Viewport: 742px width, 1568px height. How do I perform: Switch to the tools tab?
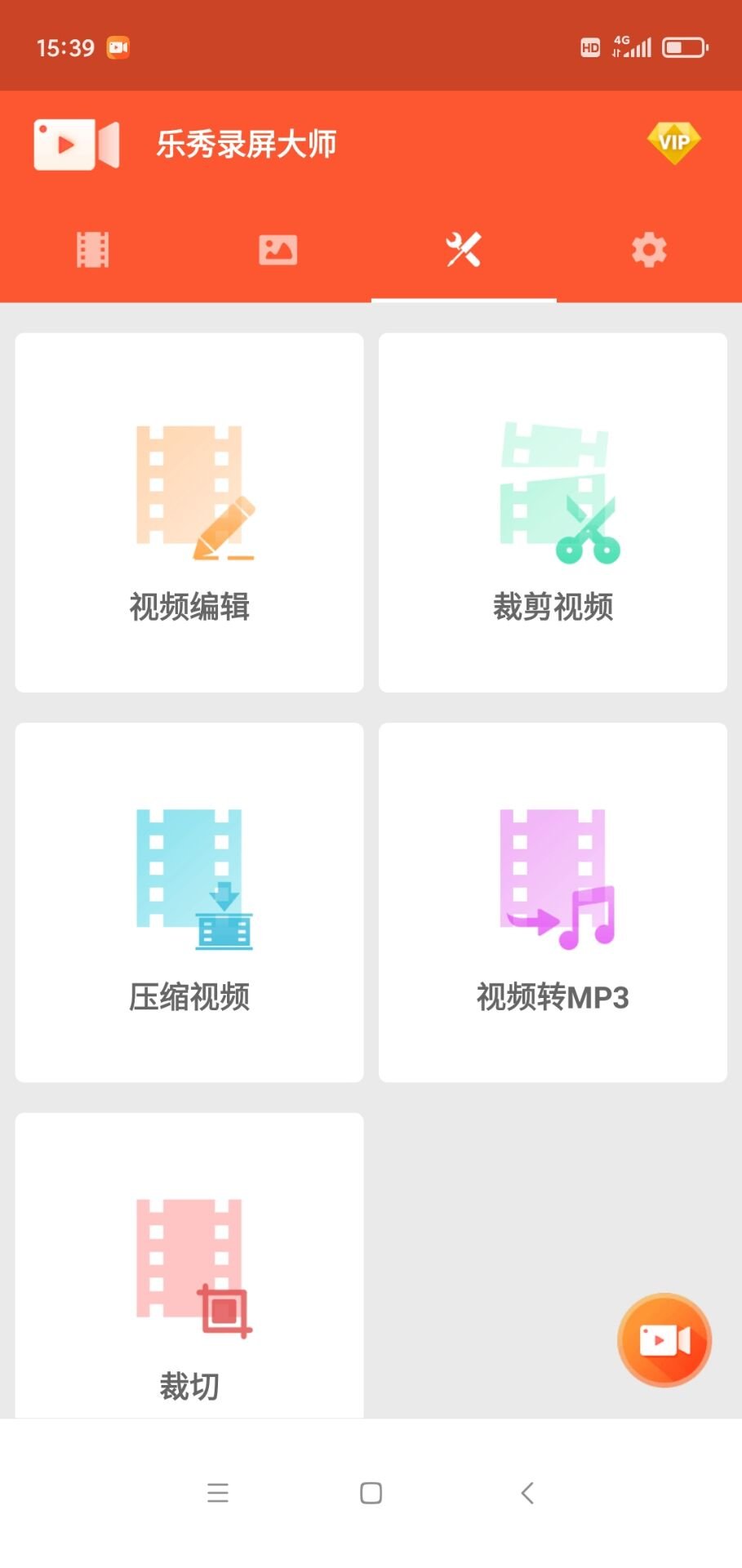click(464, 251)
